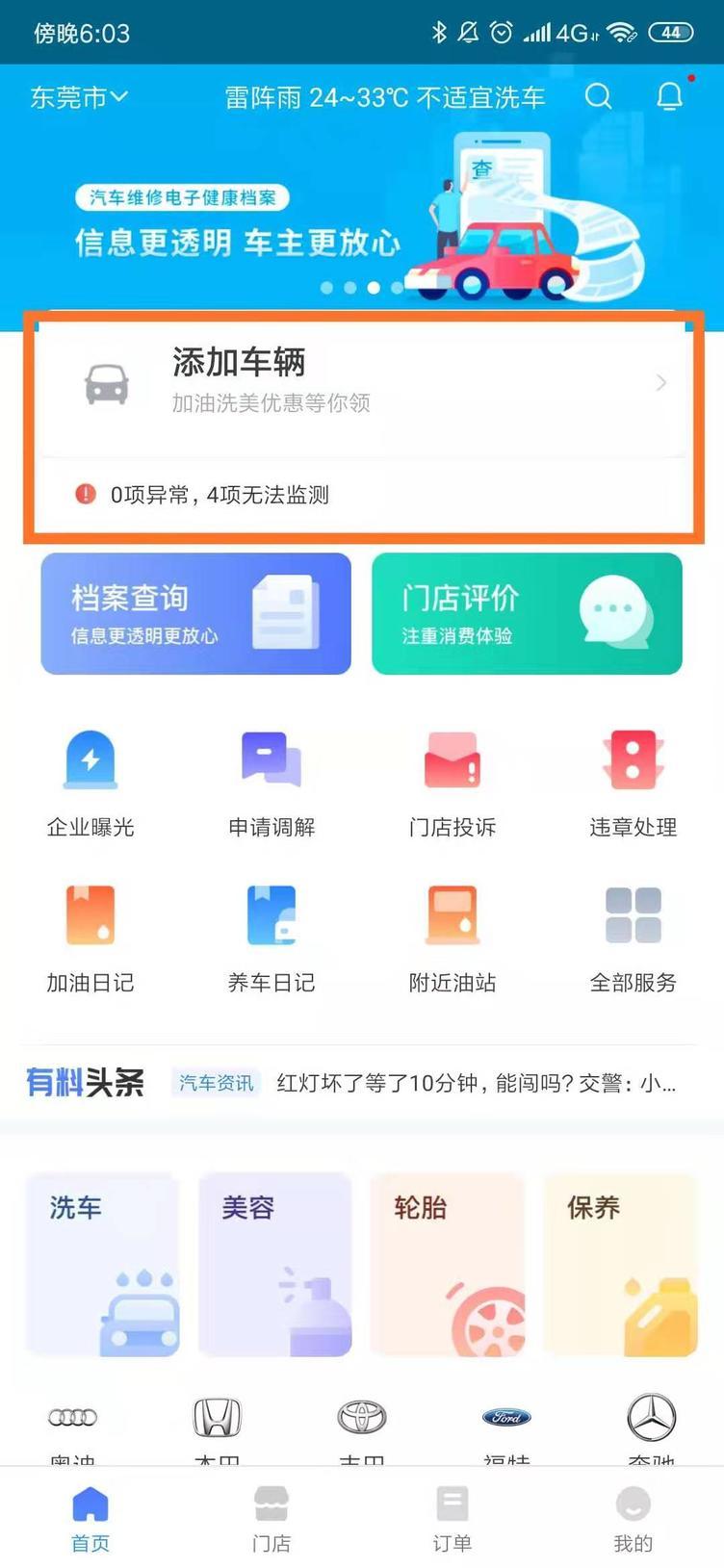
Task: Tap the search magnifier icon
Action: point(598,96)
